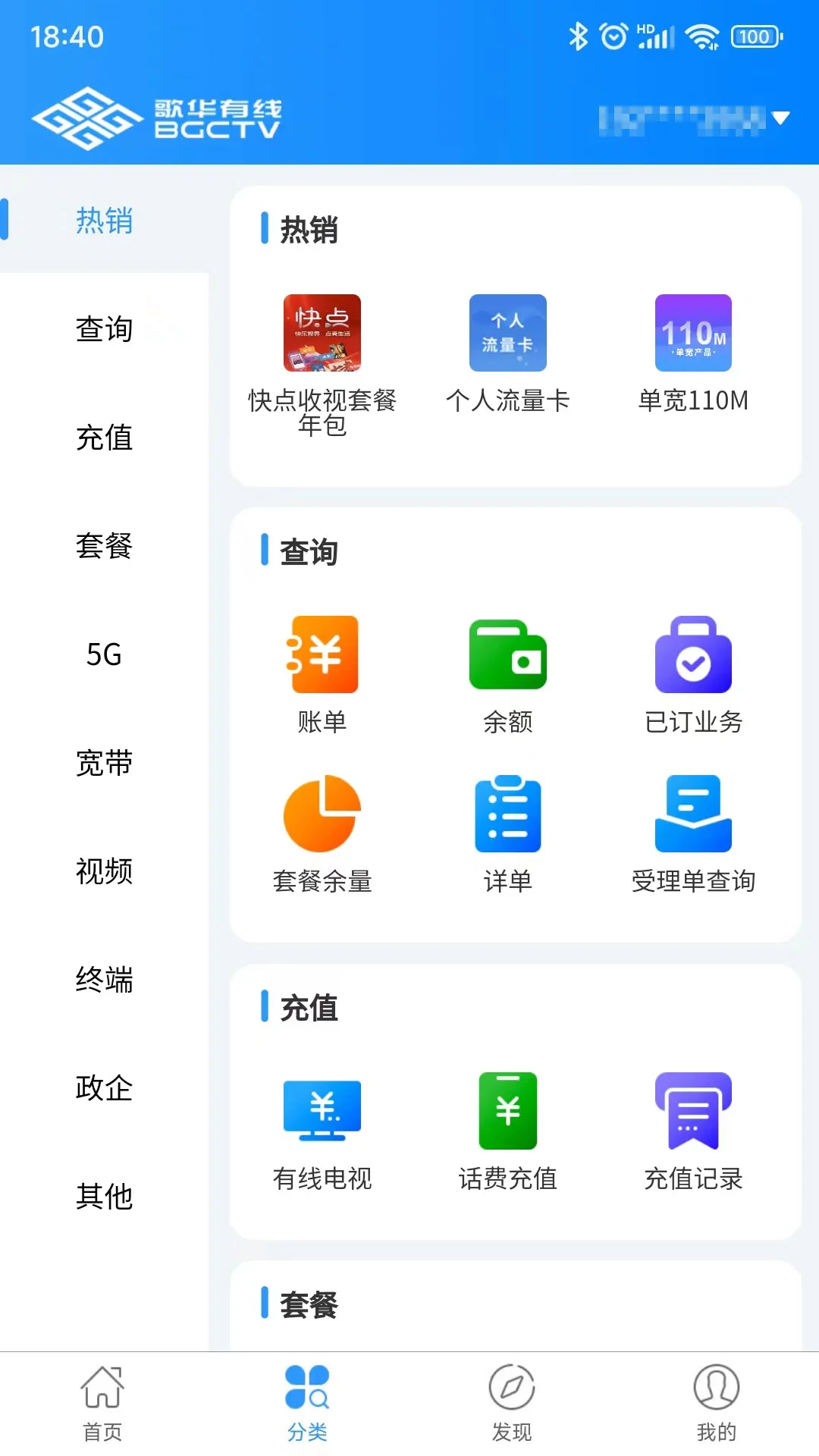Open the 详单 detailed records icon

click(x=507, y=833)
